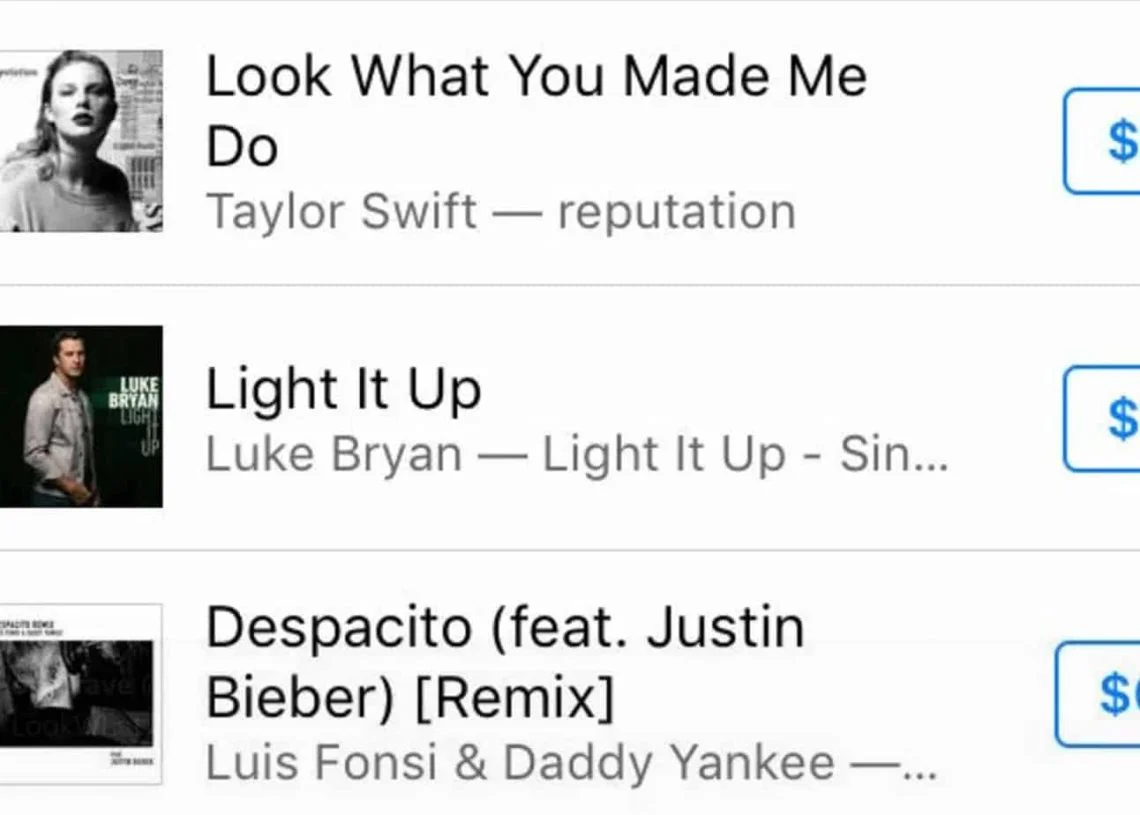Open Light It Up by Luke Bryan
This screenshot has width=1140, height=815.
click(x=343, y=391)
